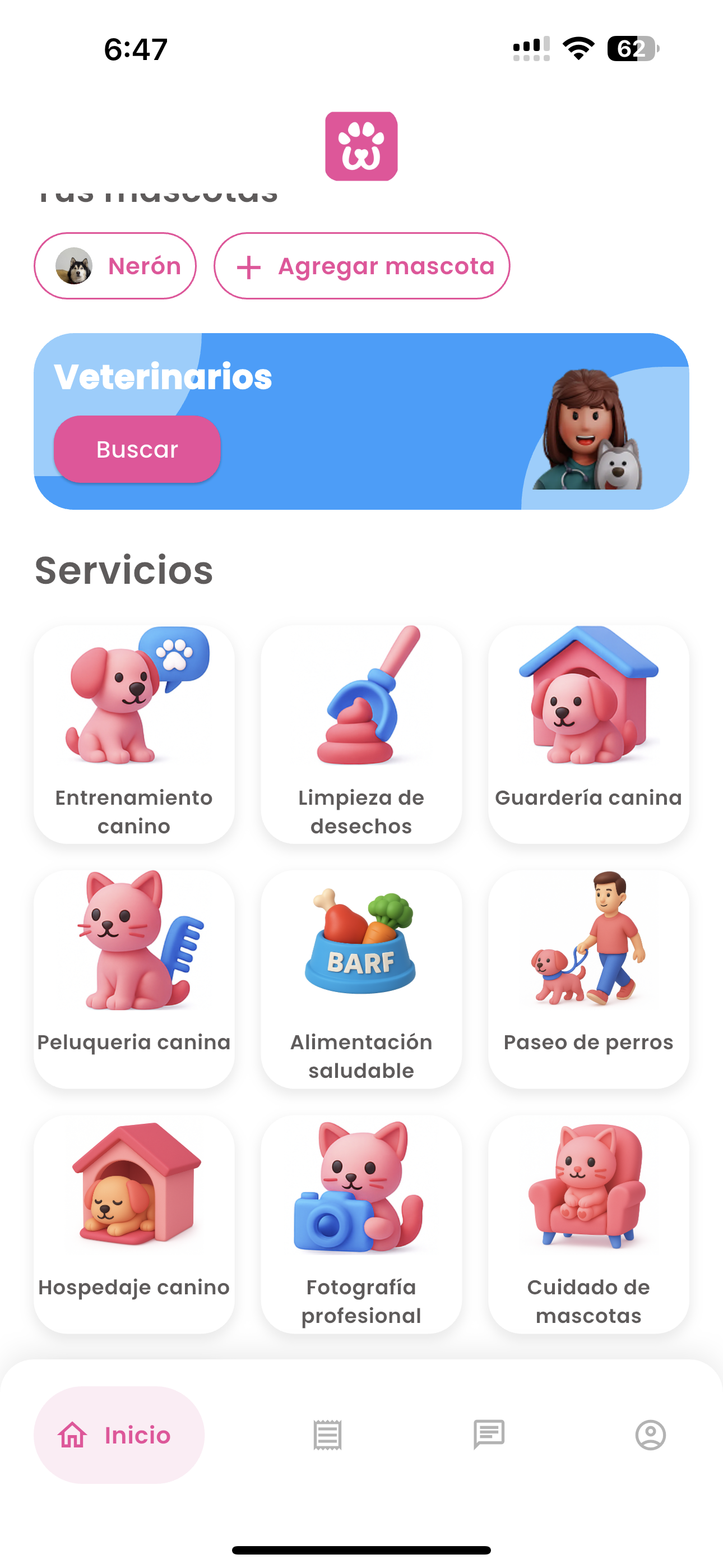
Task: Tap the Agregar mascota button
Action: (x=362, y=266)
